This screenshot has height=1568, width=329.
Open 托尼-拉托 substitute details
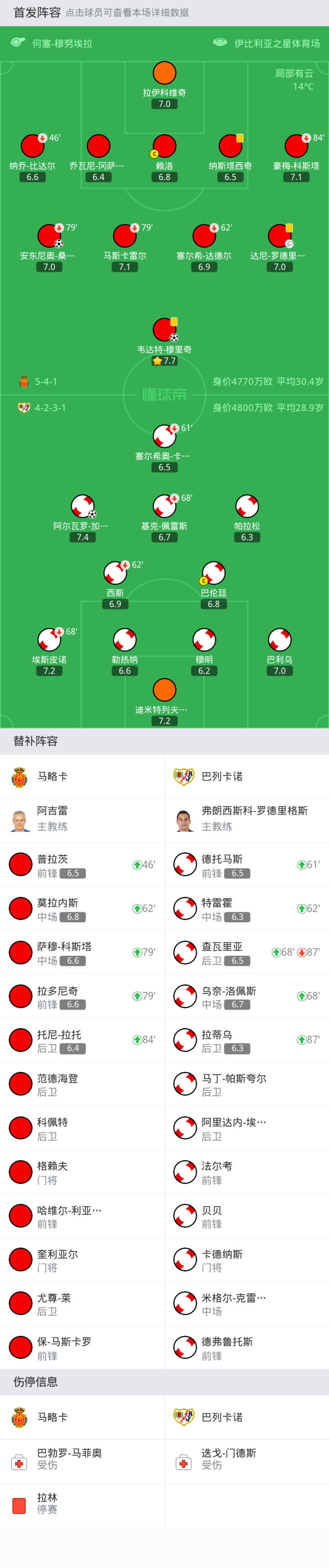coord(82,1040)
